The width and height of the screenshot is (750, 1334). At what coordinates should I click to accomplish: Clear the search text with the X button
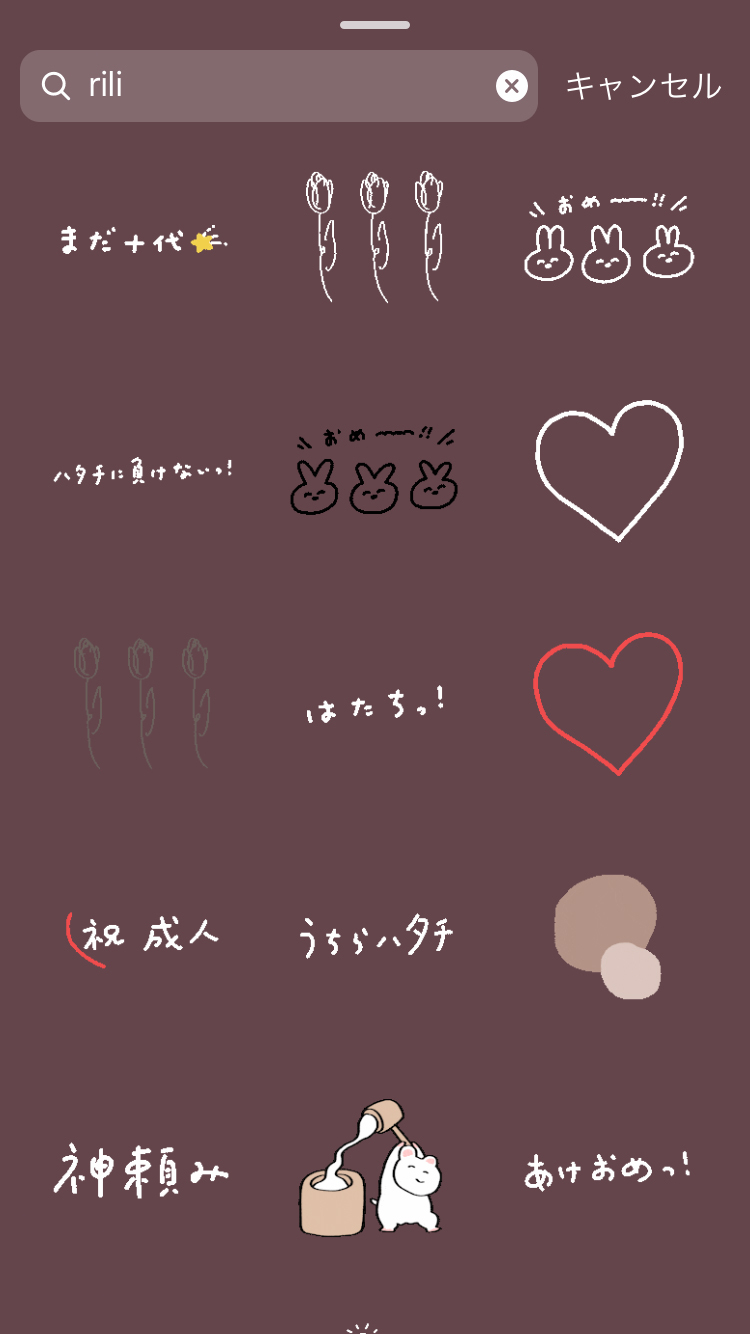(511, 86)
